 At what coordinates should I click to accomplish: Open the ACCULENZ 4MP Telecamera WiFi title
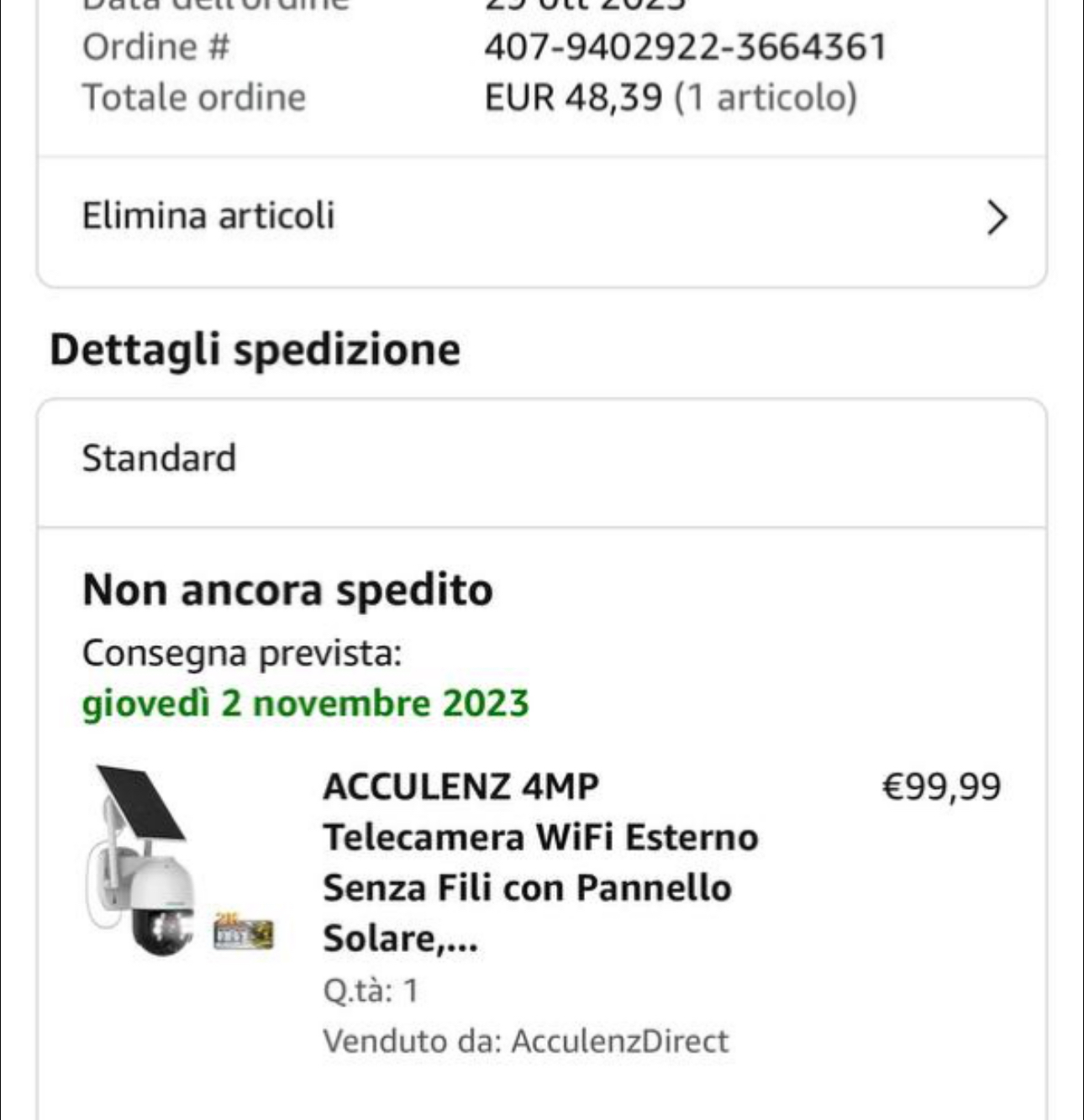coord(540,861)
